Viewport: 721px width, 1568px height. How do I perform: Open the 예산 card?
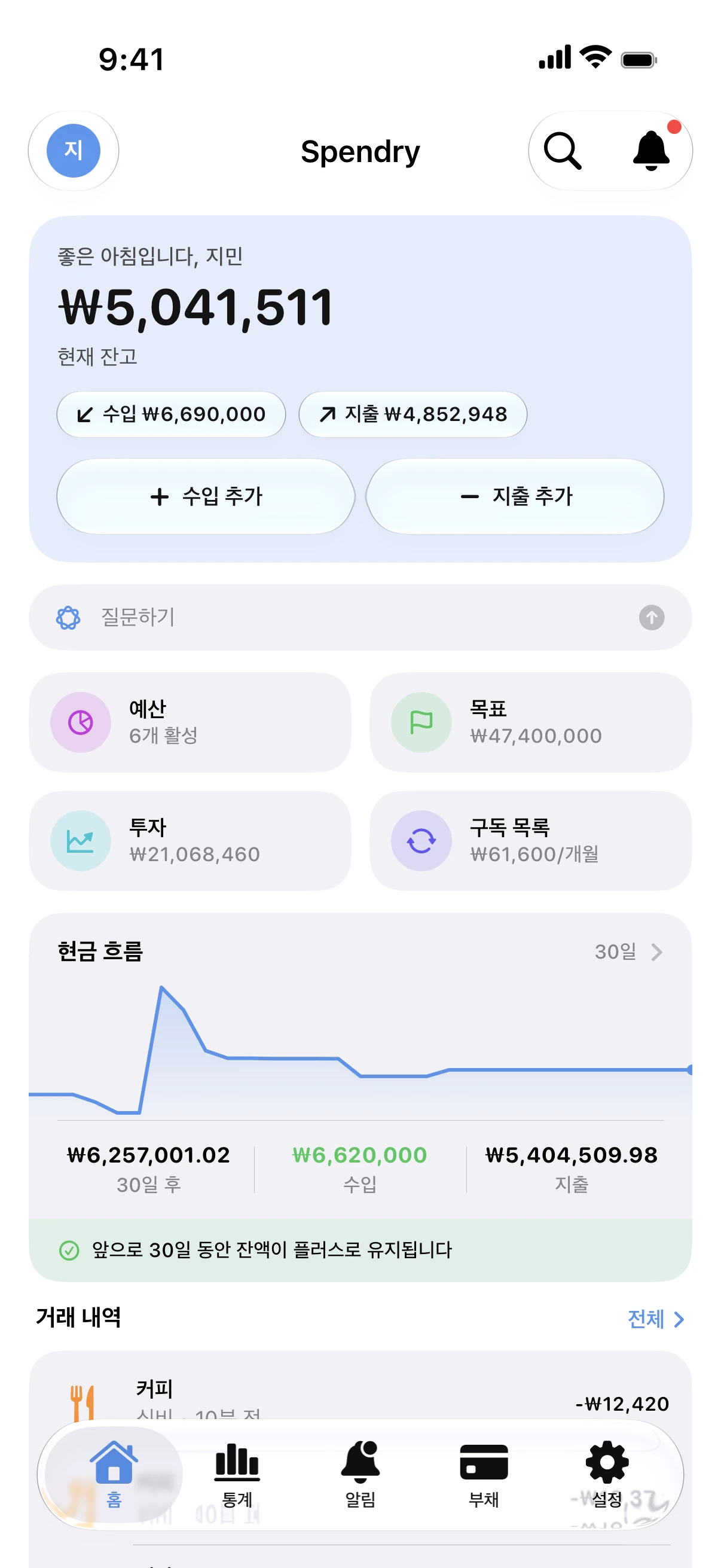[190, 722]
